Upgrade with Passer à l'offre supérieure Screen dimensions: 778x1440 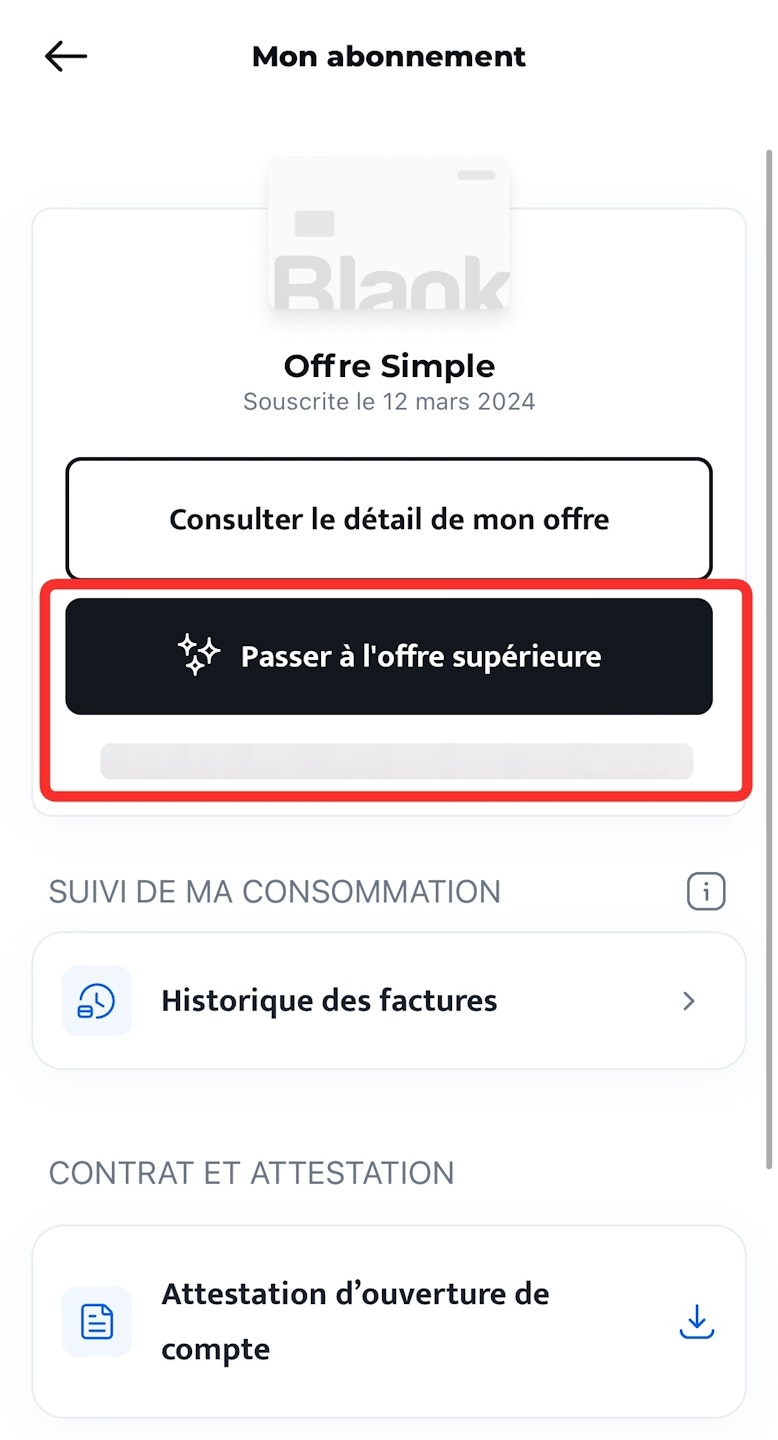[x=388, y=656]
